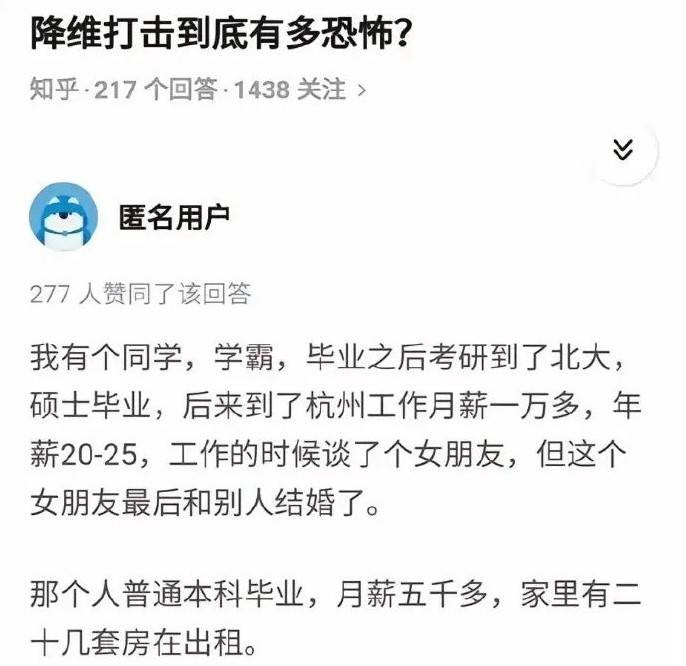This screenshot has width=686, height=666.
Task: Open the question's answers and followers link
Action: point(198,90)
